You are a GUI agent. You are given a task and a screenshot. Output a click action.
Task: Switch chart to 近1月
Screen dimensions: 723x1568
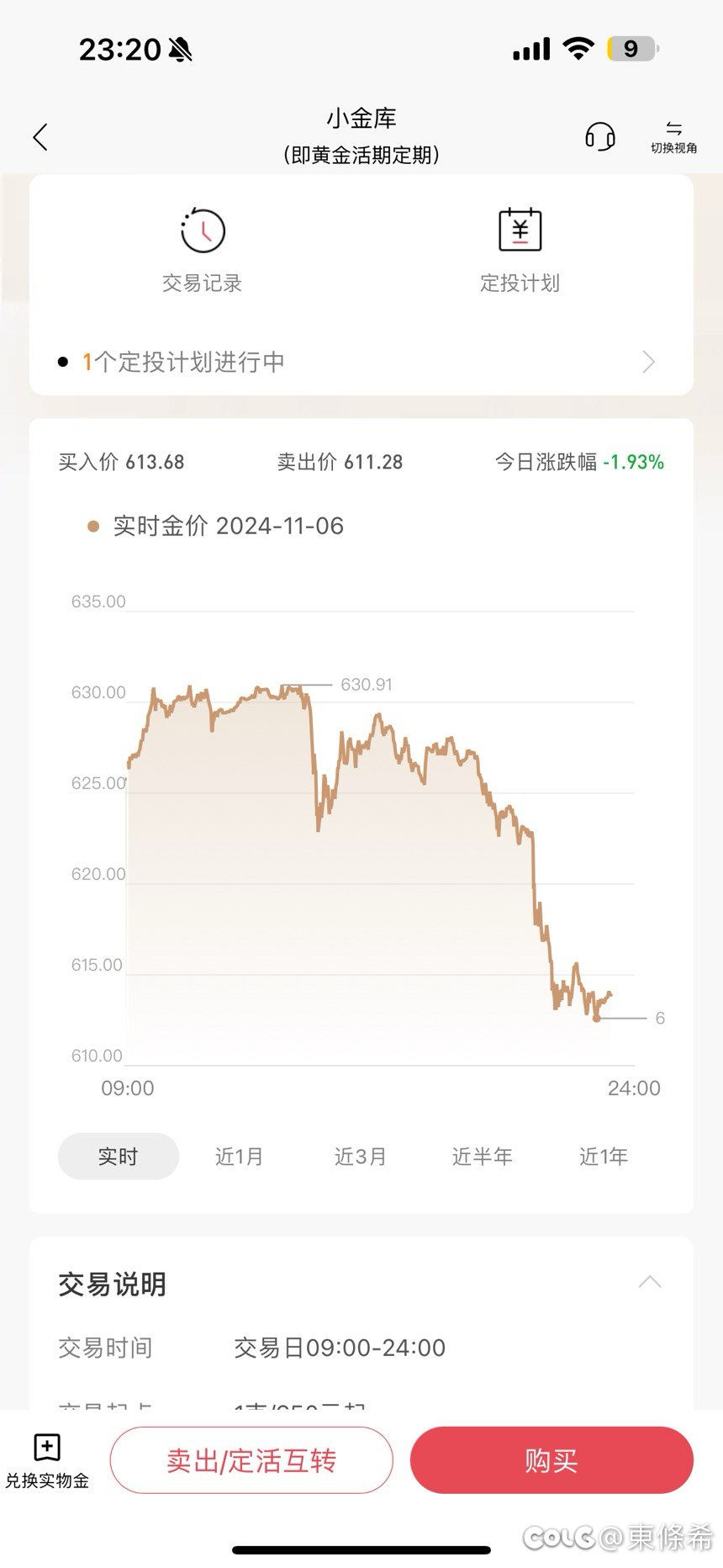pos(239,1157)
